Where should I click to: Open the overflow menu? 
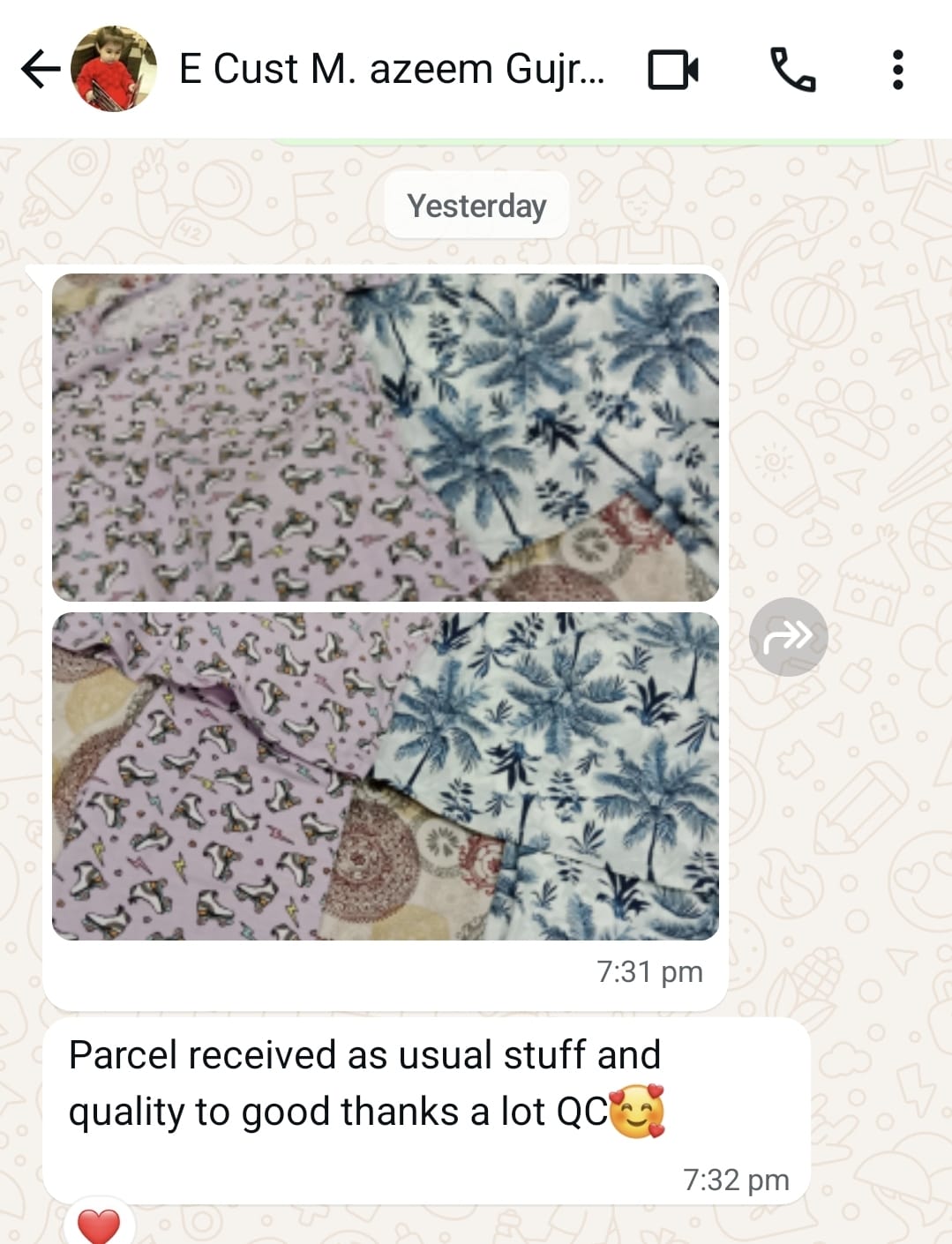coord(897,70)
